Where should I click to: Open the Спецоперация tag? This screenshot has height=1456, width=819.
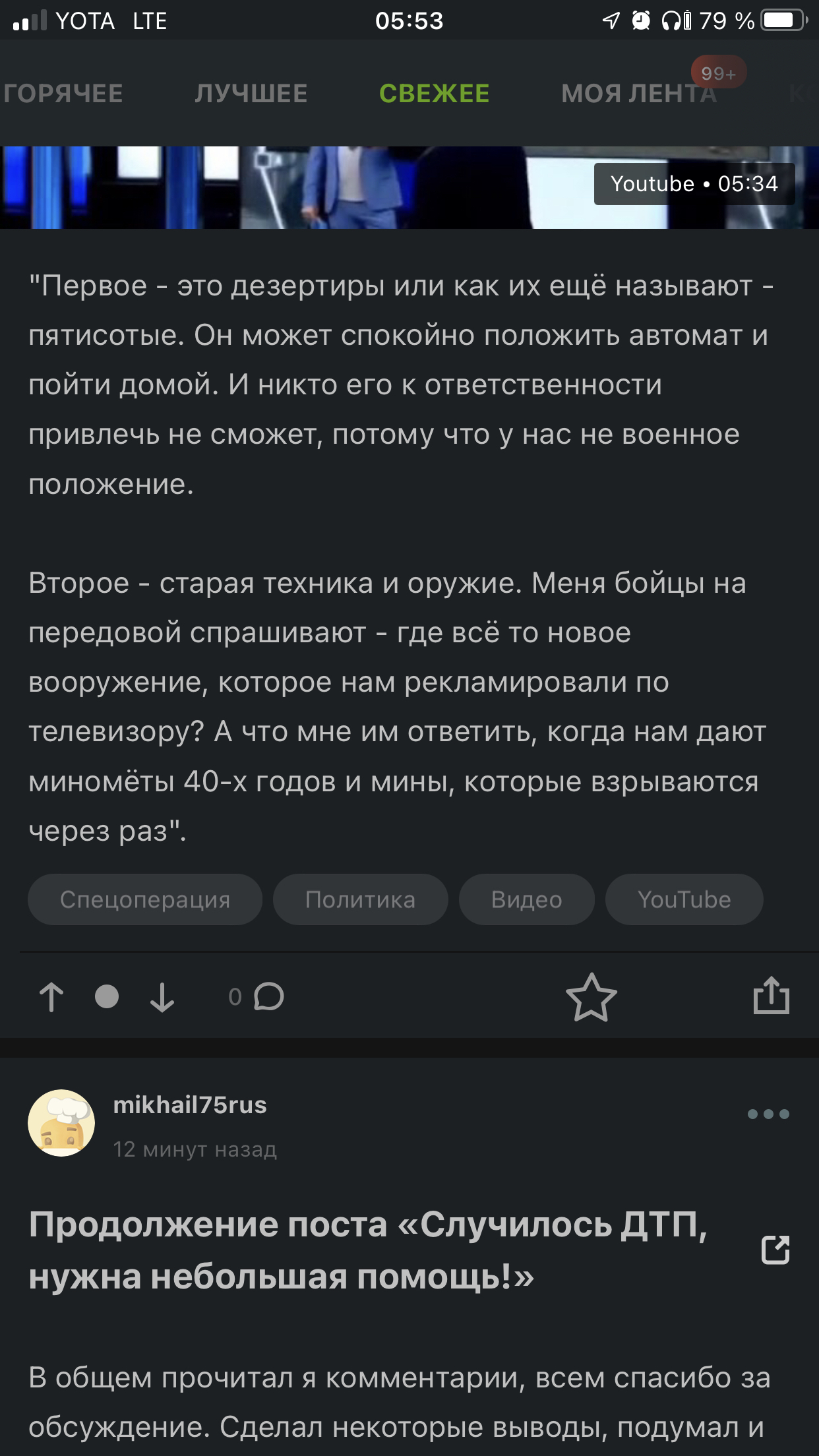pos(145,899)
